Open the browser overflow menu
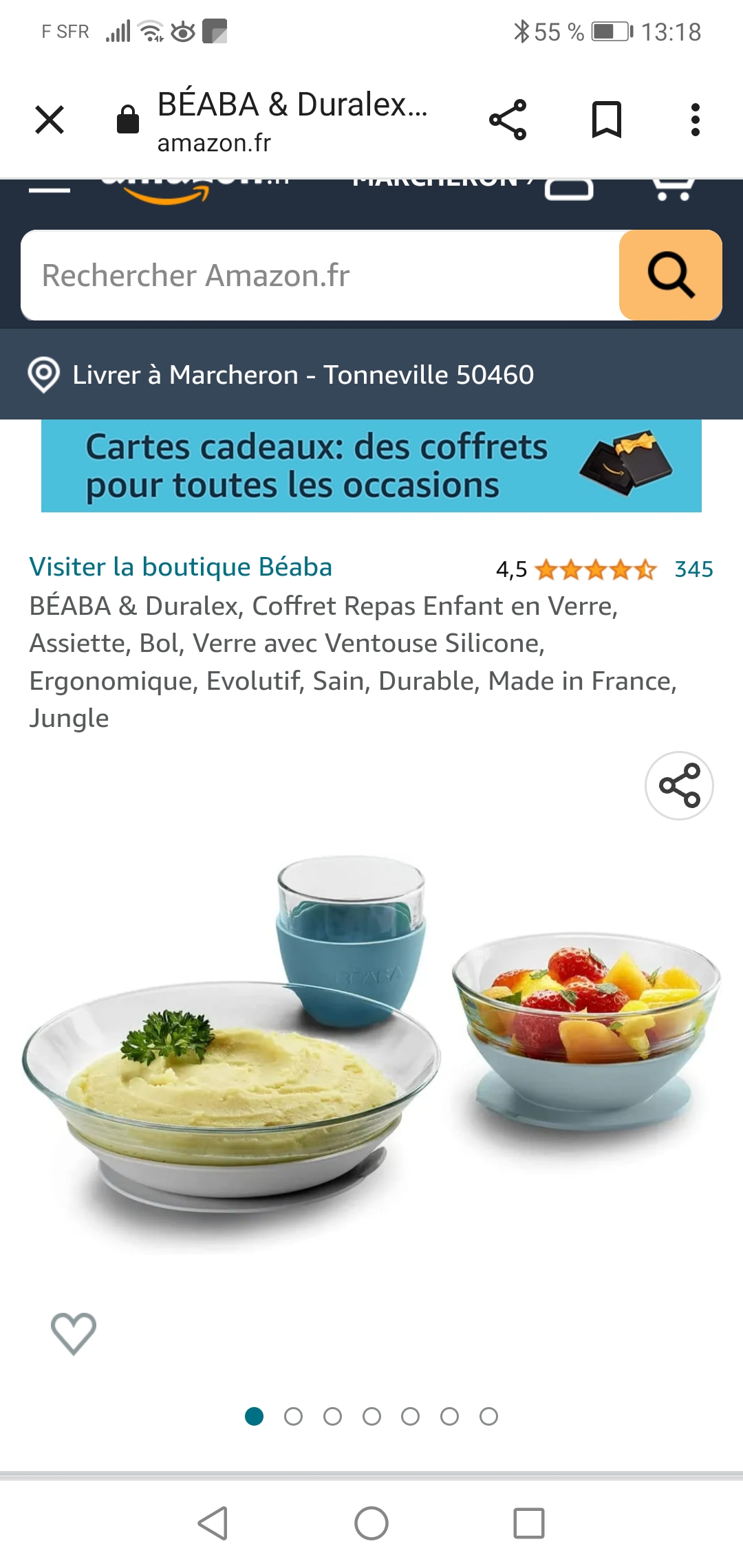The width and height of the screenshot is (743, 1568). [696, 120]
